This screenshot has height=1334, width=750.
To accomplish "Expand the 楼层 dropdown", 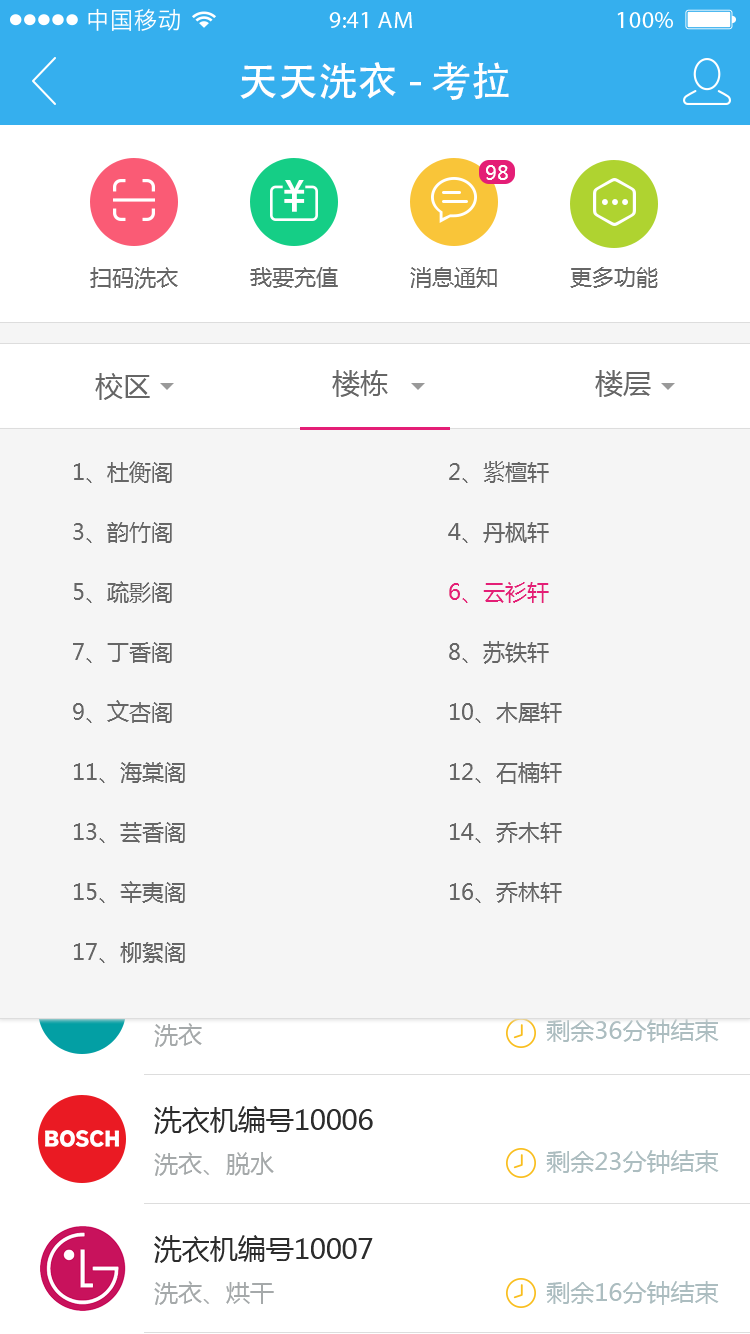I will coord(634,384).
